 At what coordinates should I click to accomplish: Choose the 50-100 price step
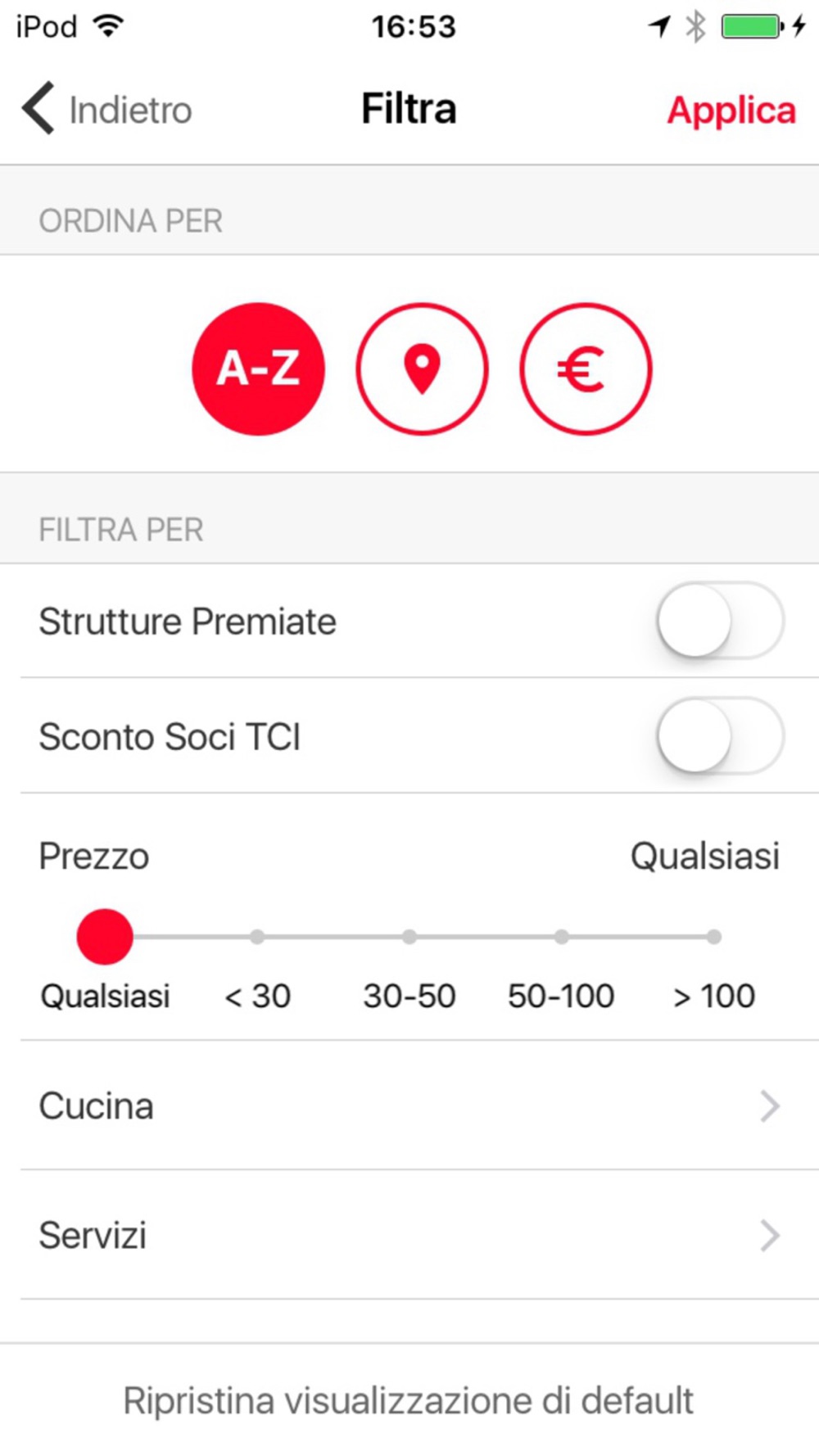pyautogui.click(x=561, y=937)
